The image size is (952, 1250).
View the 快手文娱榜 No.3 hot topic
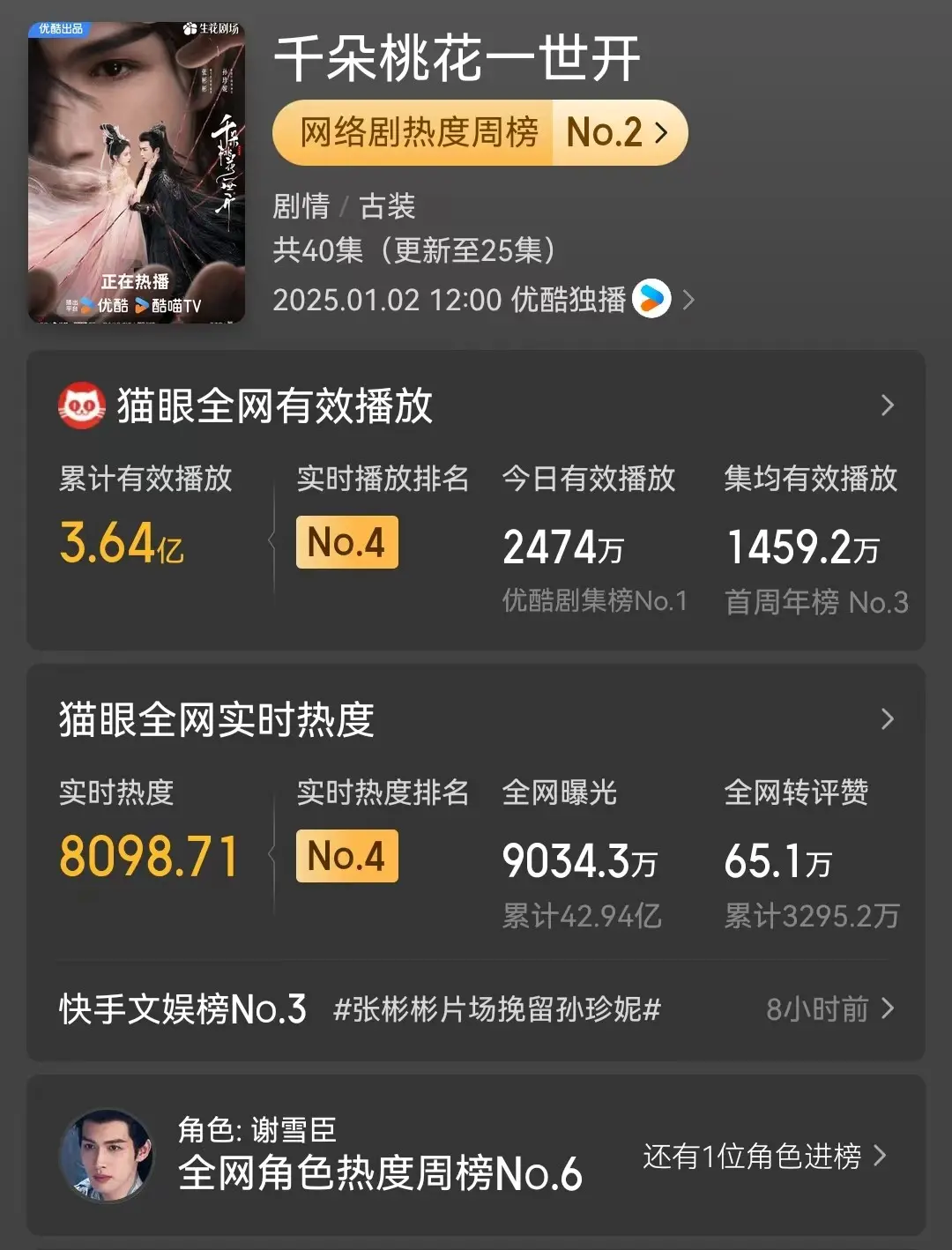[x=476, y=1009]
